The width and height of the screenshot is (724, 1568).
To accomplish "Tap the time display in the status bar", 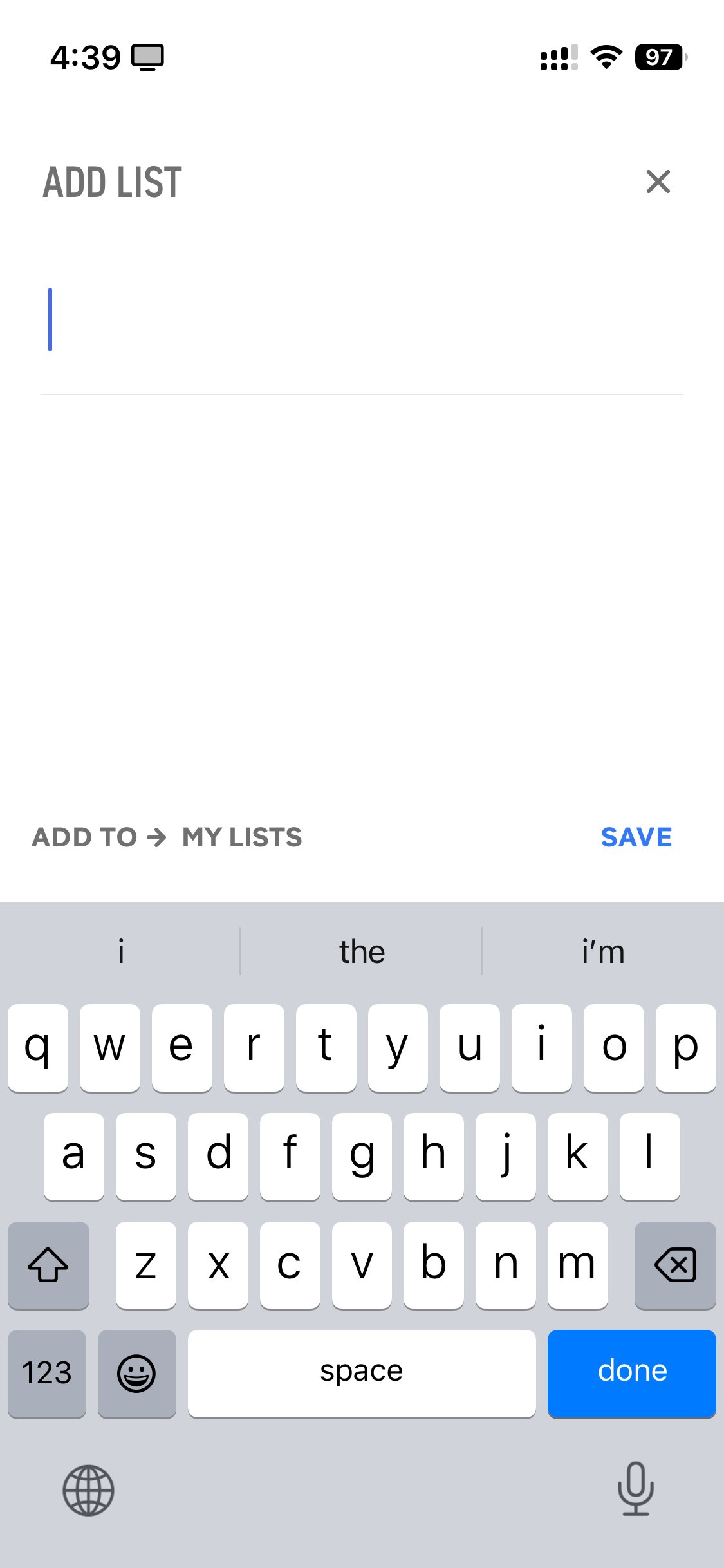I will [x=86, y=57].
